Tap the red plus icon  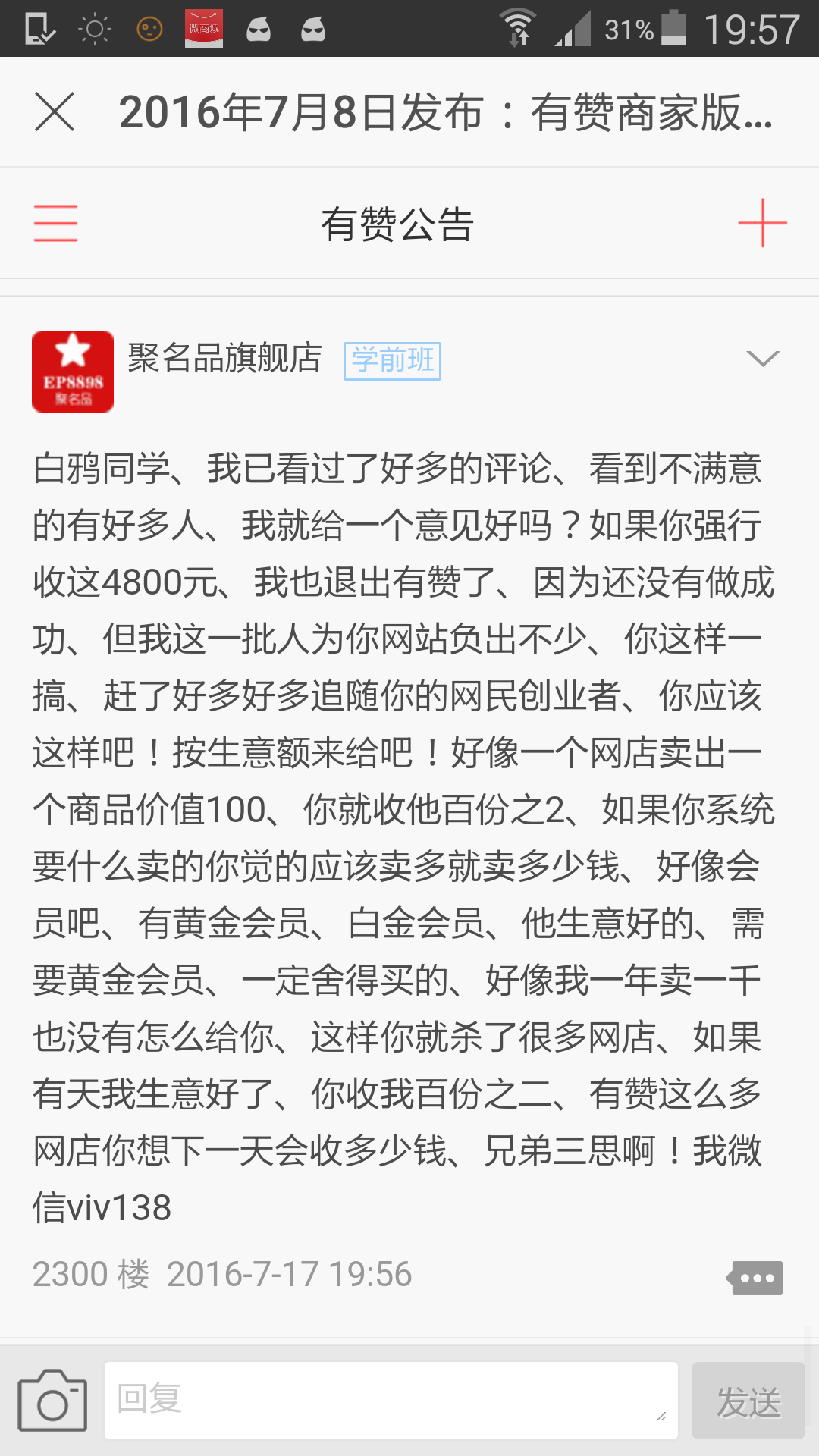coord(762,223)
